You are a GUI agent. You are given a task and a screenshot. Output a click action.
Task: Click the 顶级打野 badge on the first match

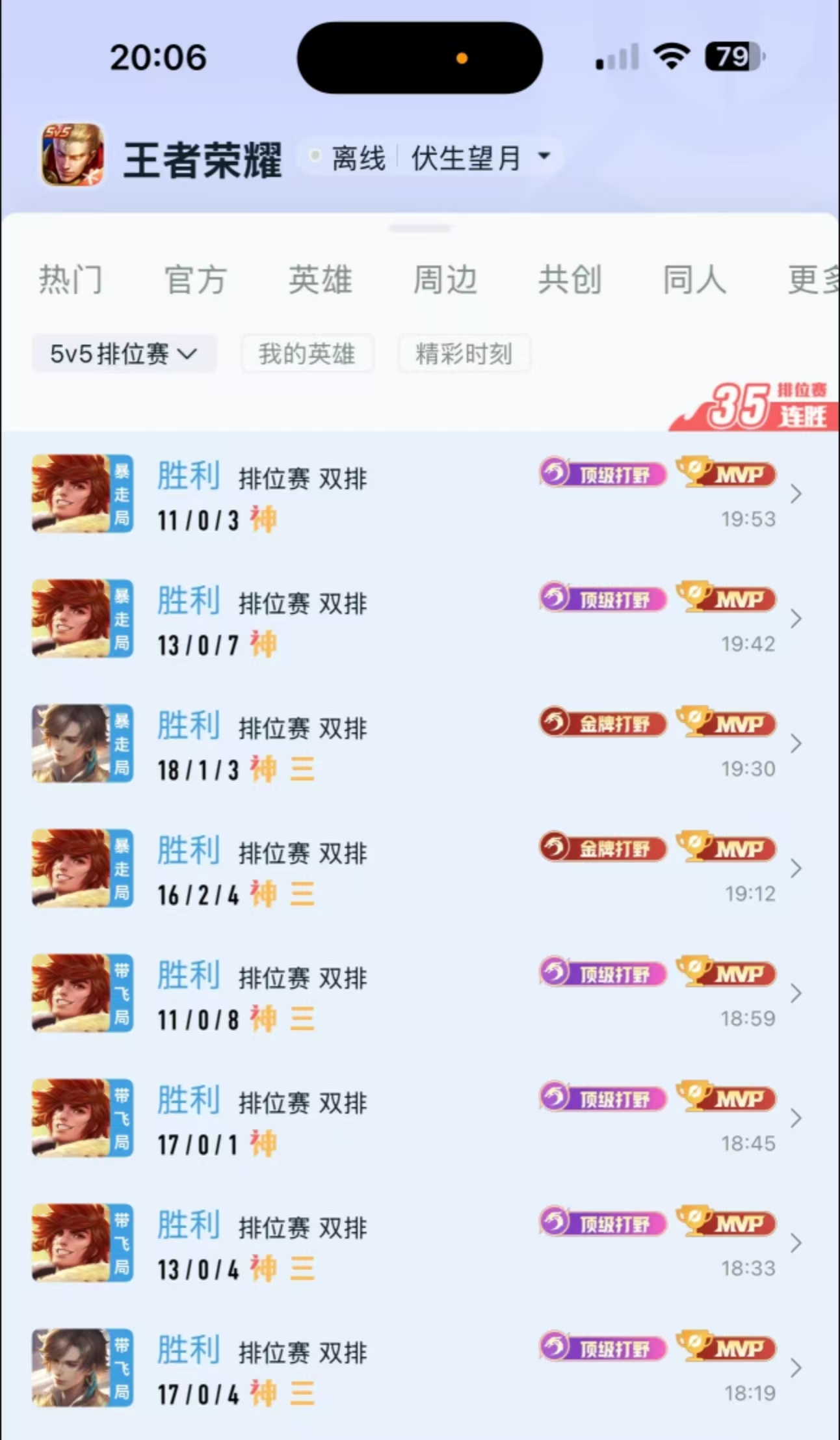(x=602, y=474)
